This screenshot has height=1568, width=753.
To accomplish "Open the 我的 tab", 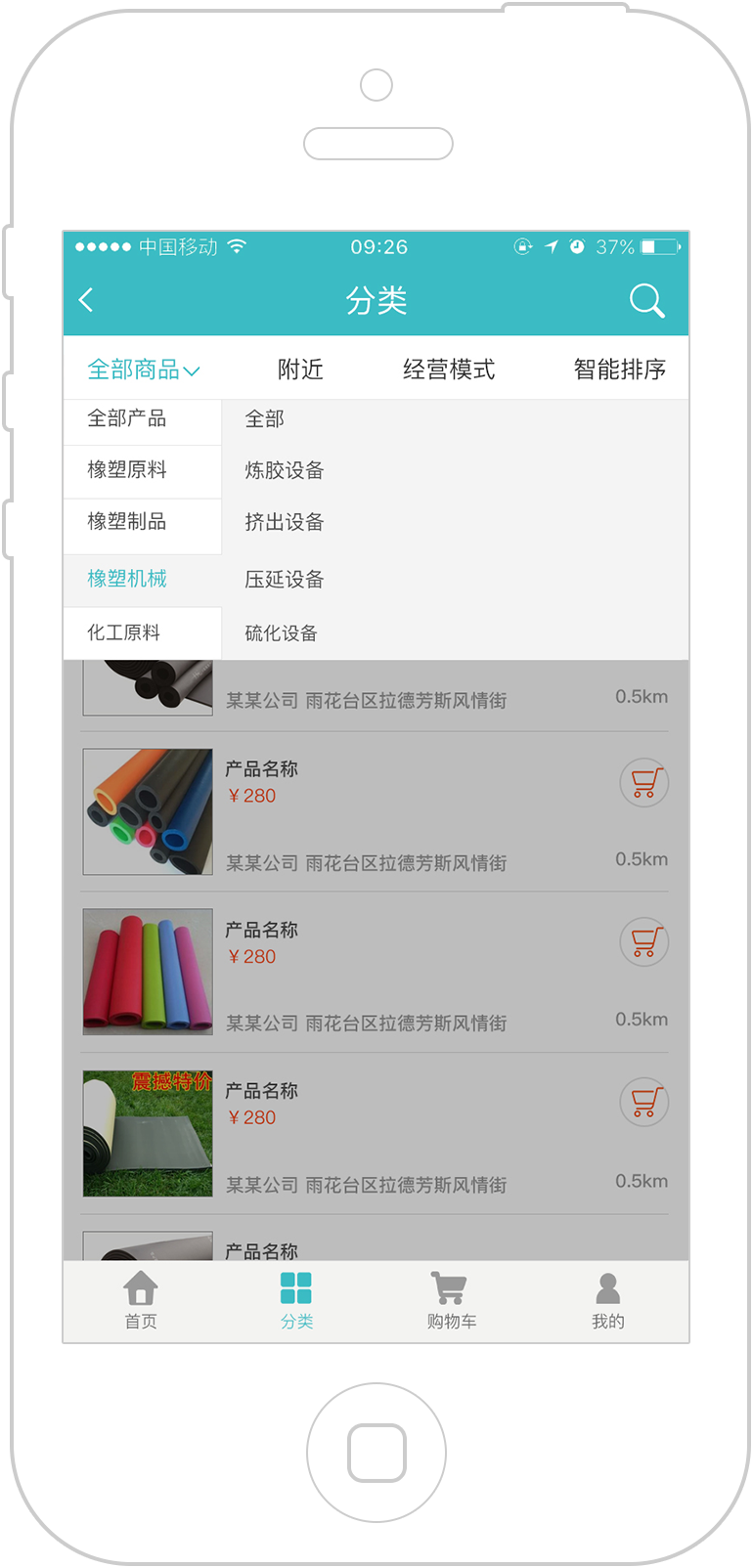I will tap(607, 1300).
